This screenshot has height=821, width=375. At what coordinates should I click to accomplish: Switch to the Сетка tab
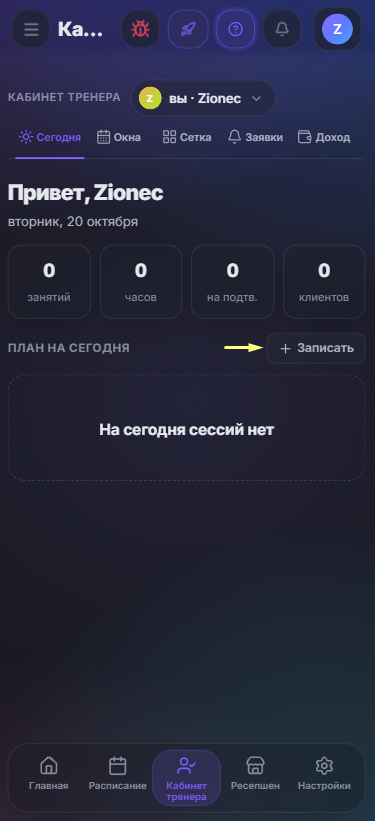pos(187,138)
